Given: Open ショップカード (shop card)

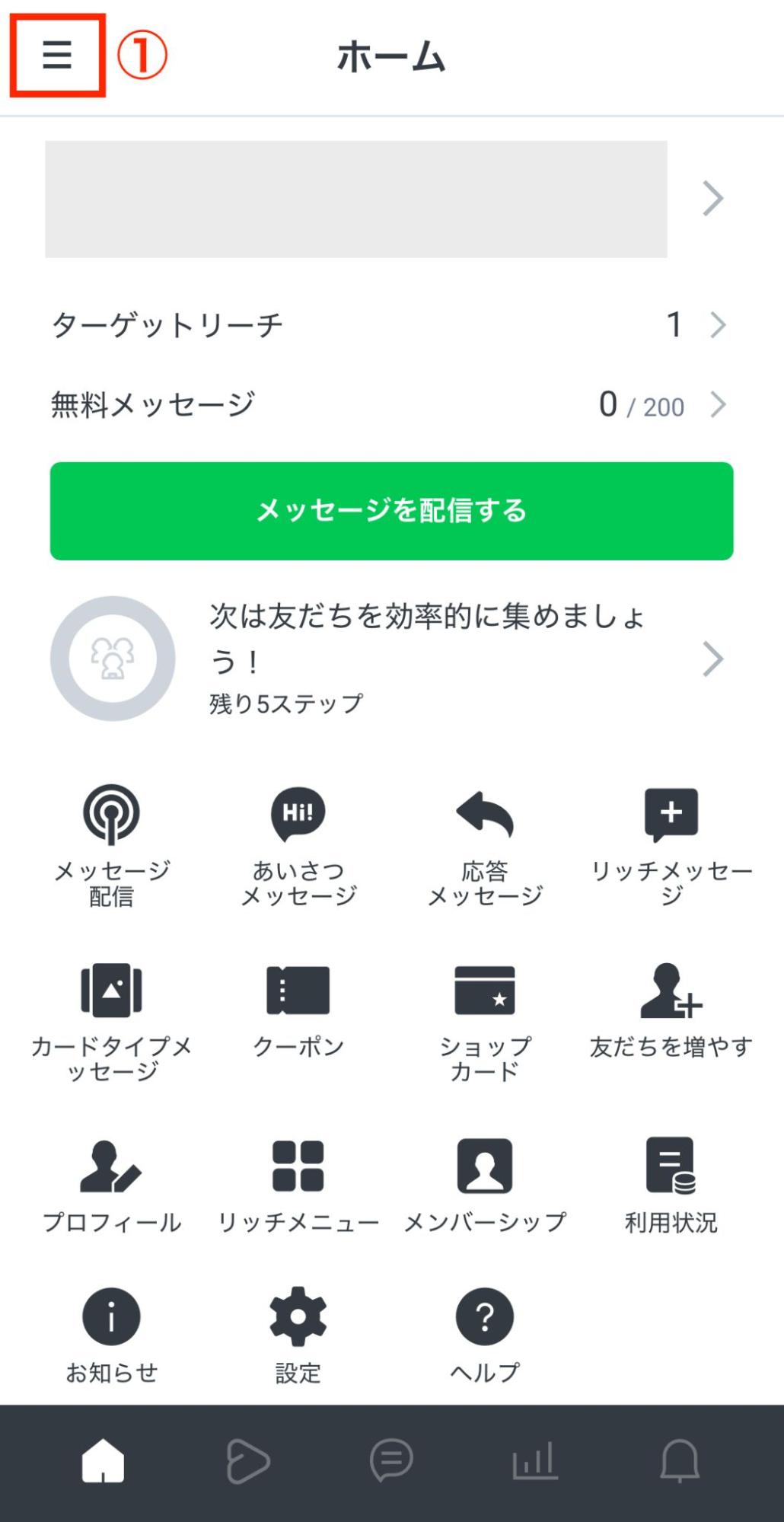Looking at the screenshot, I should tap(485, 1020).
